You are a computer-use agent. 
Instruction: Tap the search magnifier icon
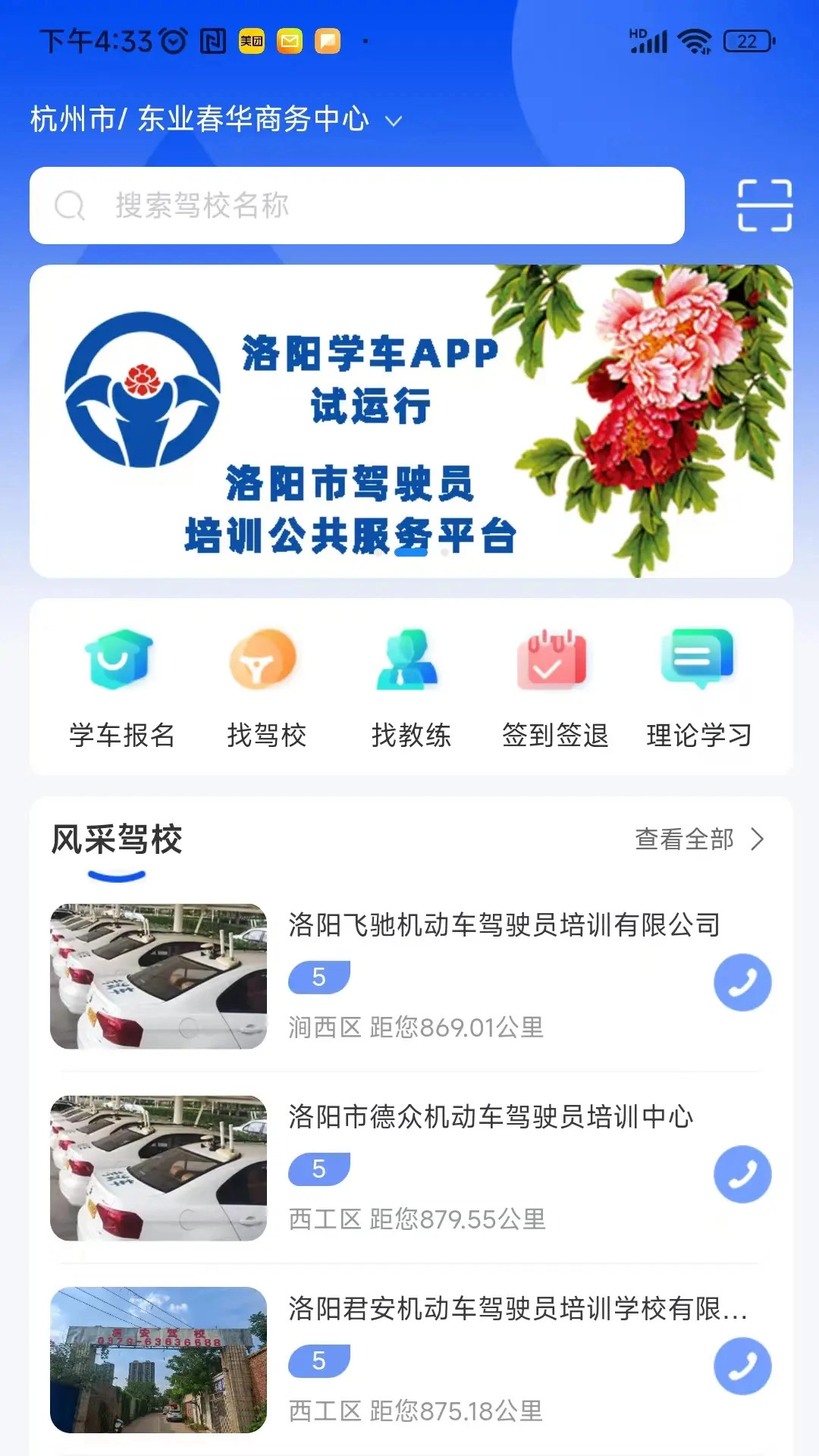pyautogui.click(x=70, y=206)
